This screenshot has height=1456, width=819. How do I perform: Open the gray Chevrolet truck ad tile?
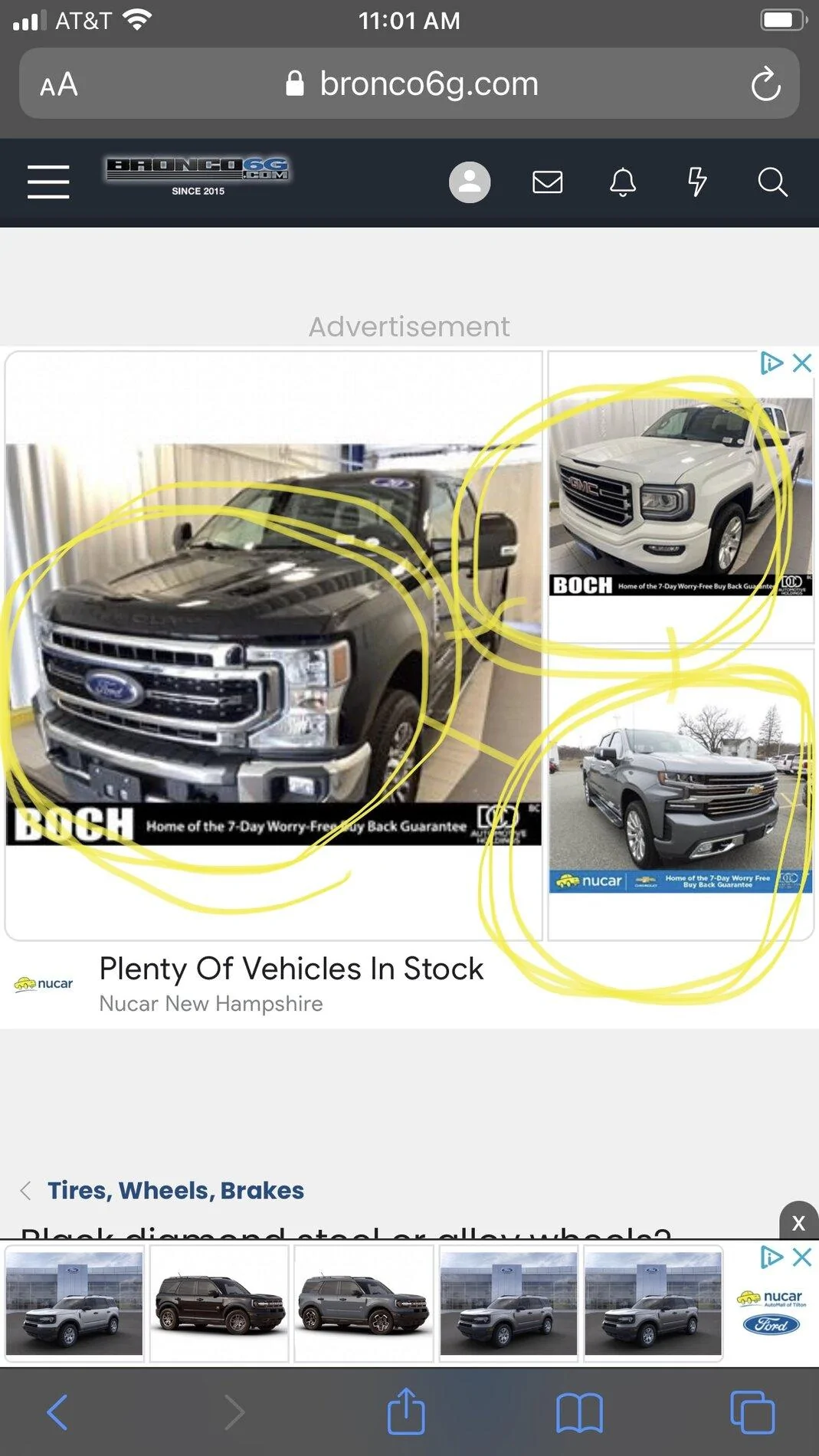[x=680, y=795]
